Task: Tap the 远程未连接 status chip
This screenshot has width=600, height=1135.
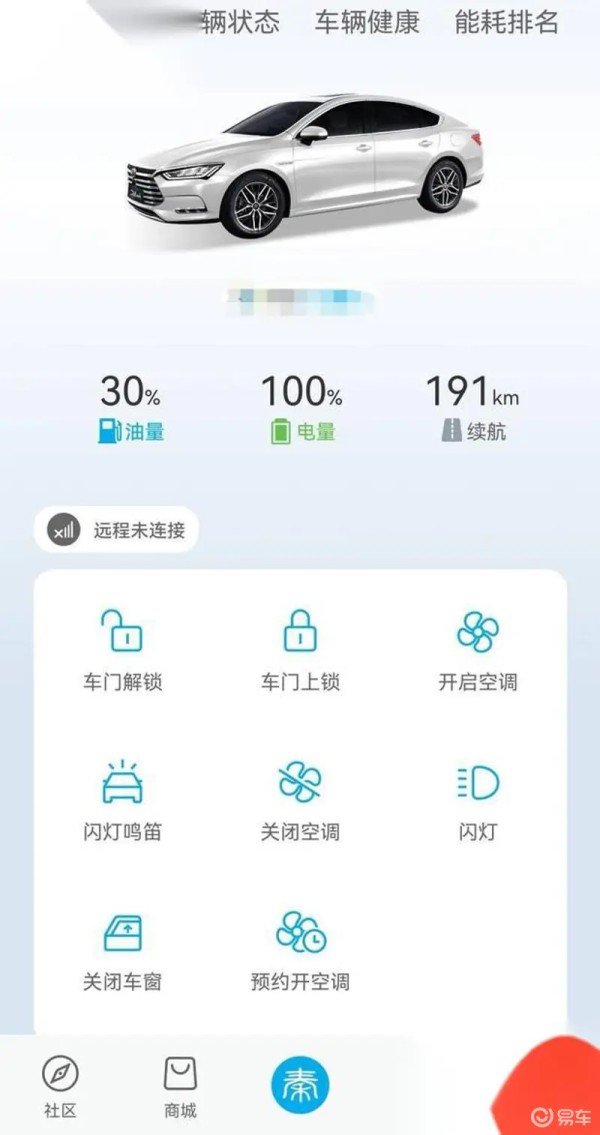Action: pos(116,530)
